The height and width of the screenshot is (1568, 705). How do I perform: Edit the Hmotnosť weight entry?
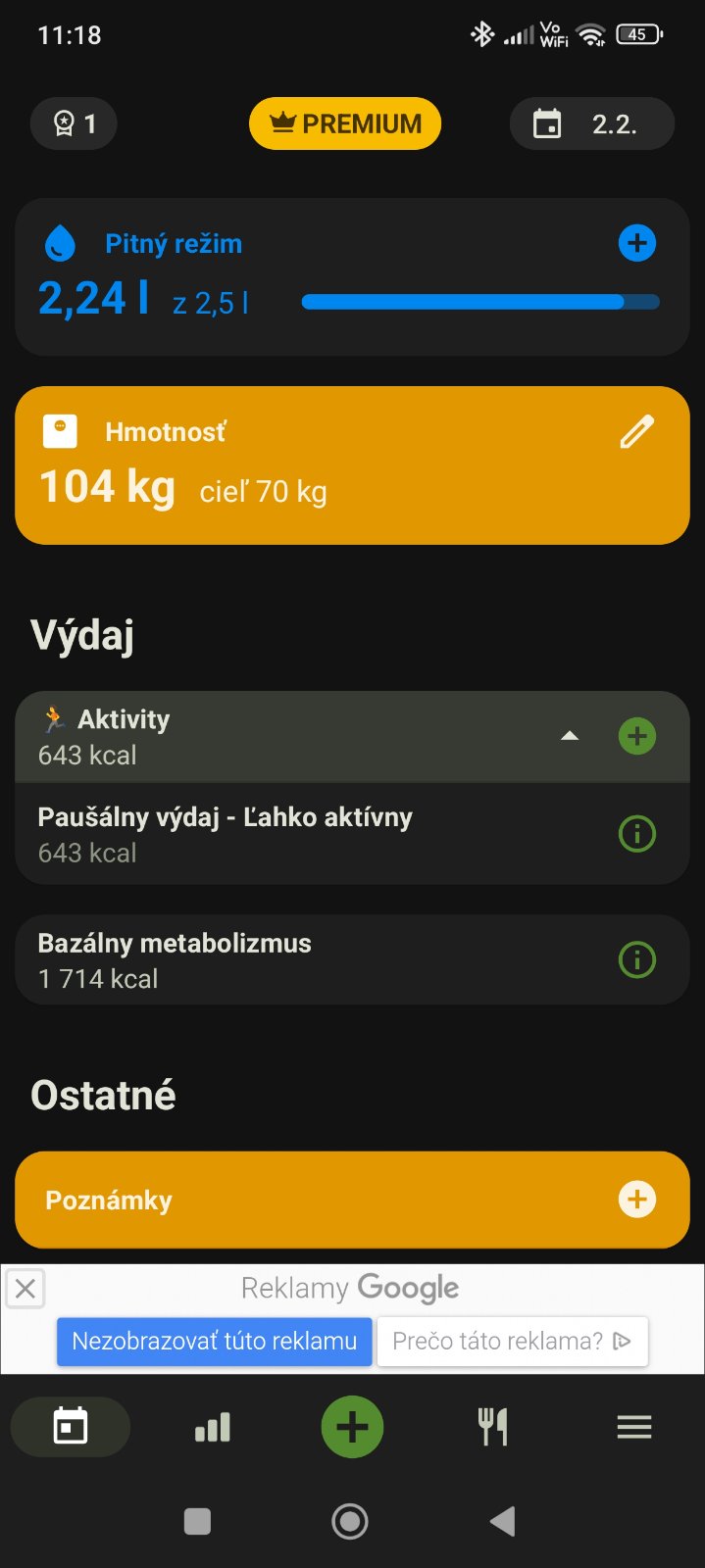[x=637, y=431]
